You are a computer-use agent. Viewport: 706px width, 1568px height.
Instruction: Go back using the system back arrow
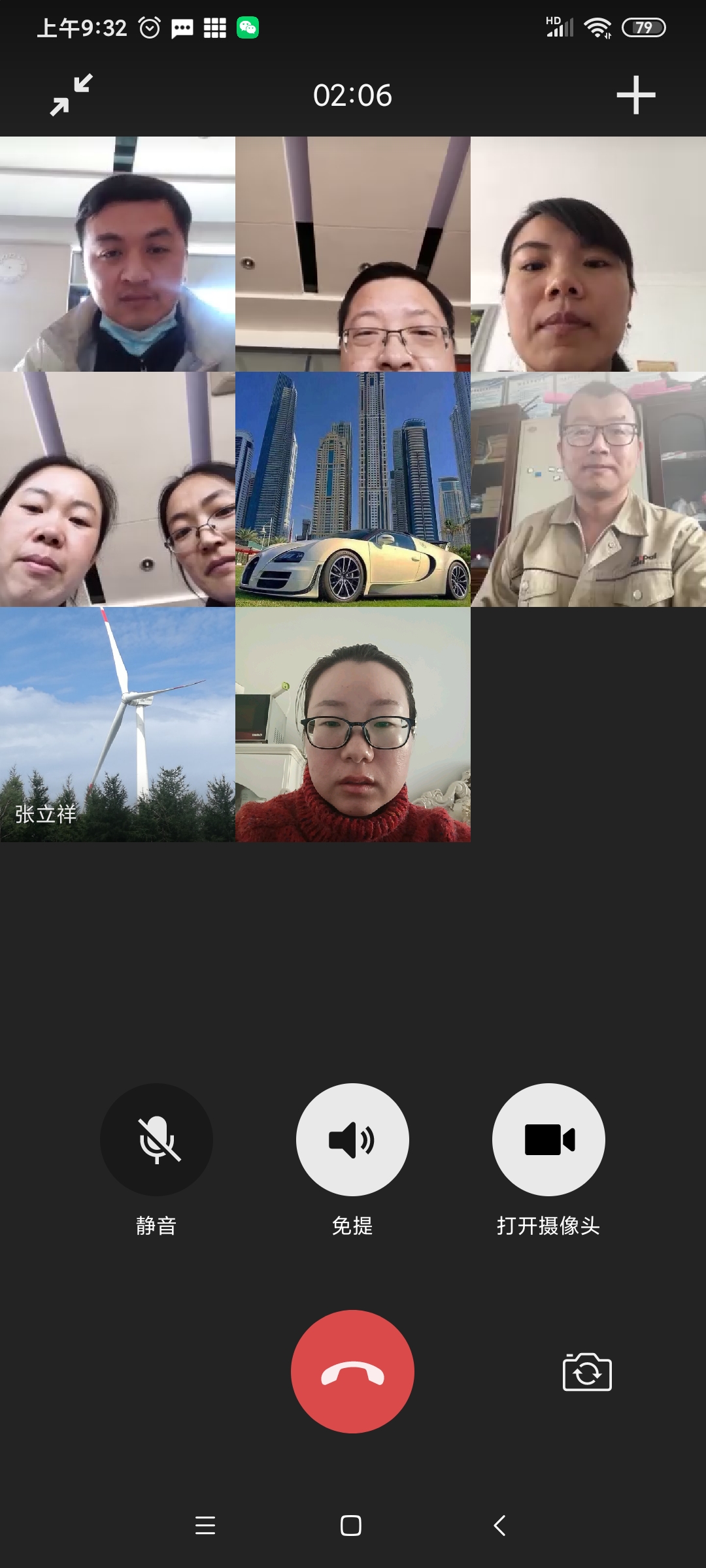(499, 1526)
